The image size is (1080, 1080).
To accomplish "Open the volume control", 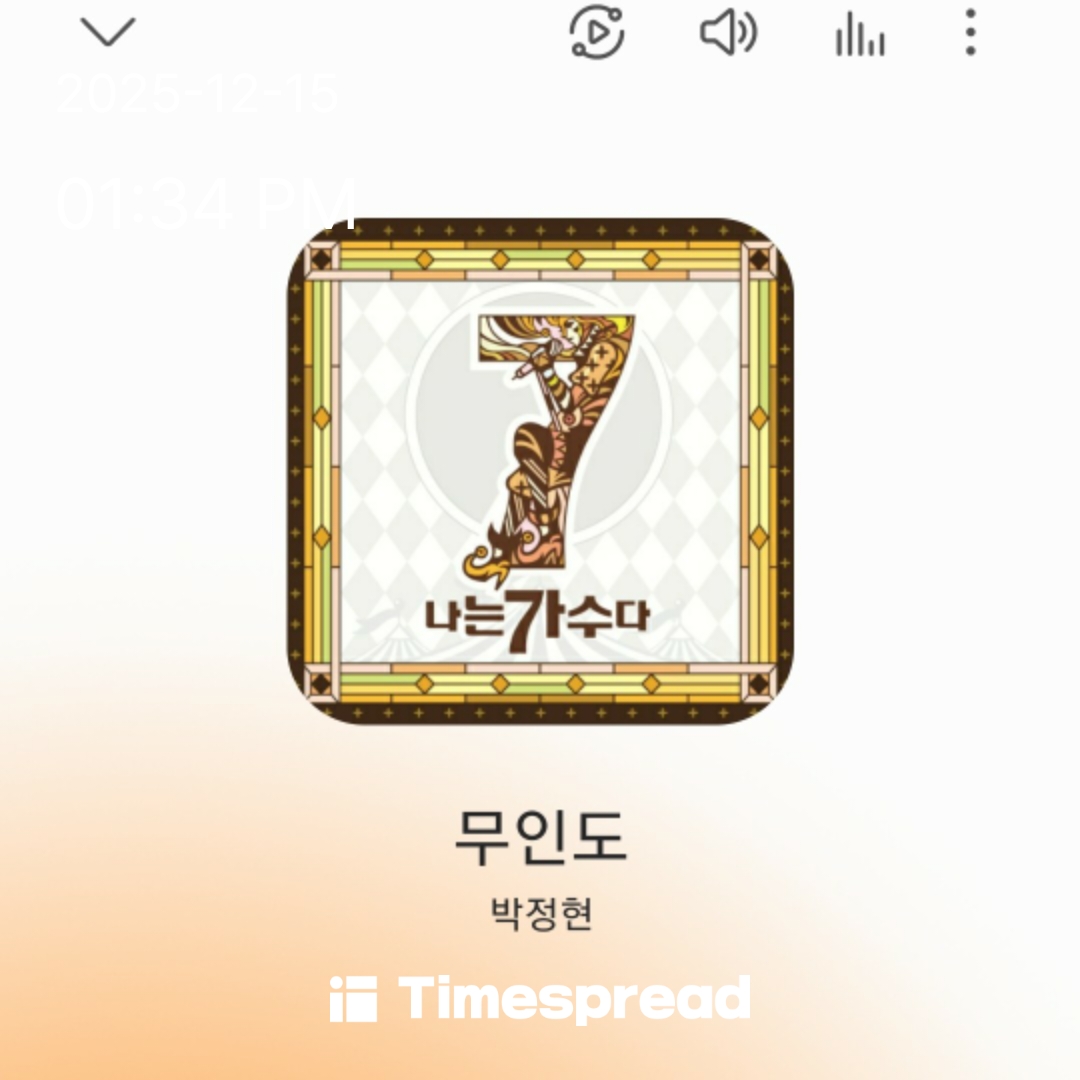I will (727, 33).
